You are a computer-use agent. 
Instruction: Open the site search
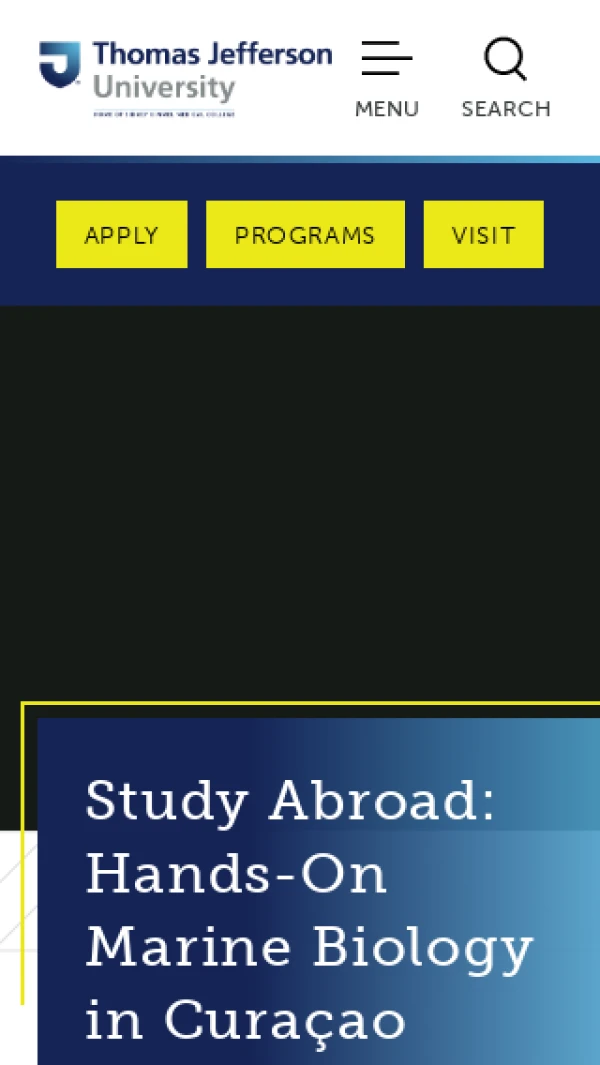click(x=505, y=79)
